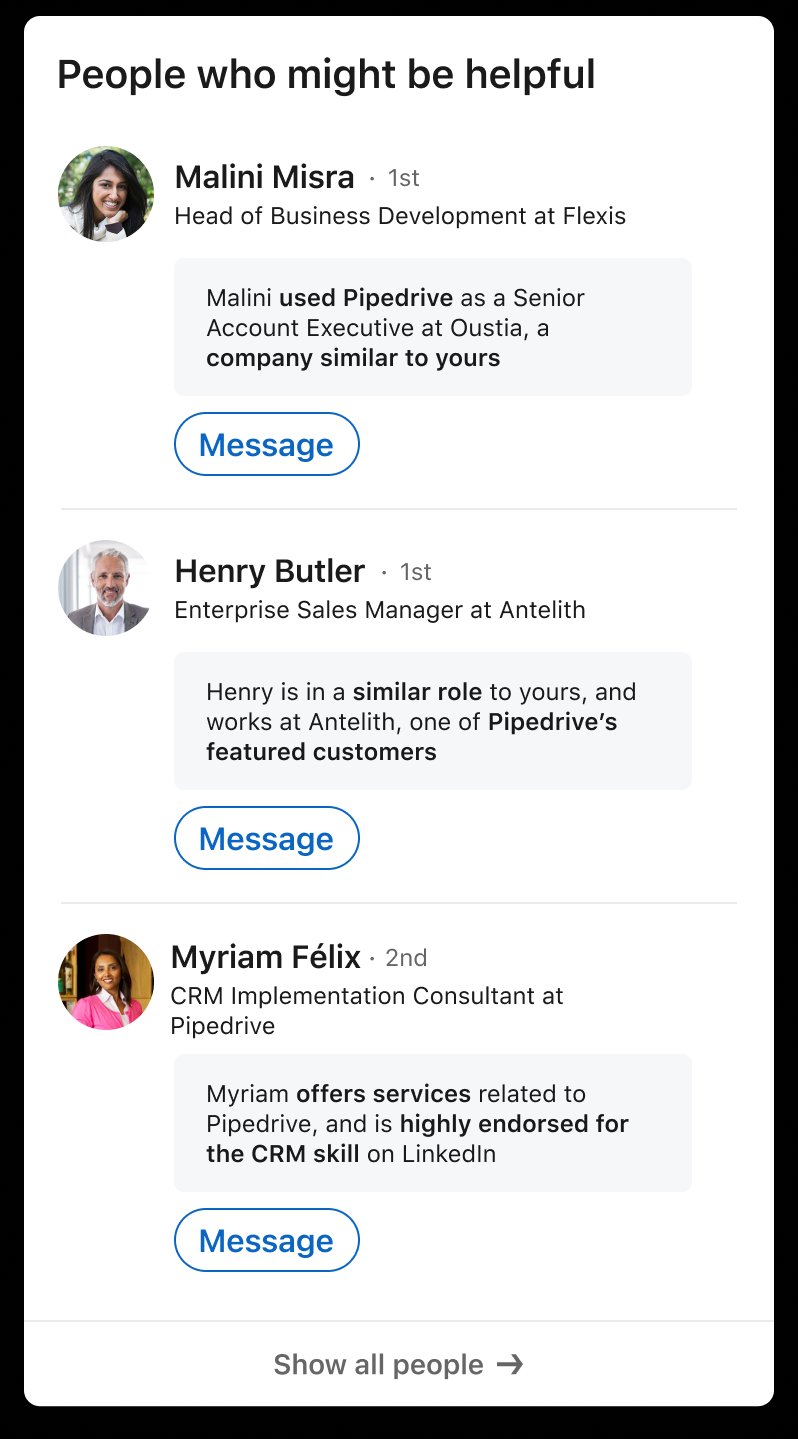The height and width of the screenshot is (1439, 798).
Task: Click the 1st connection badge beside Malini Misra
Action: [x=404, y=178]
